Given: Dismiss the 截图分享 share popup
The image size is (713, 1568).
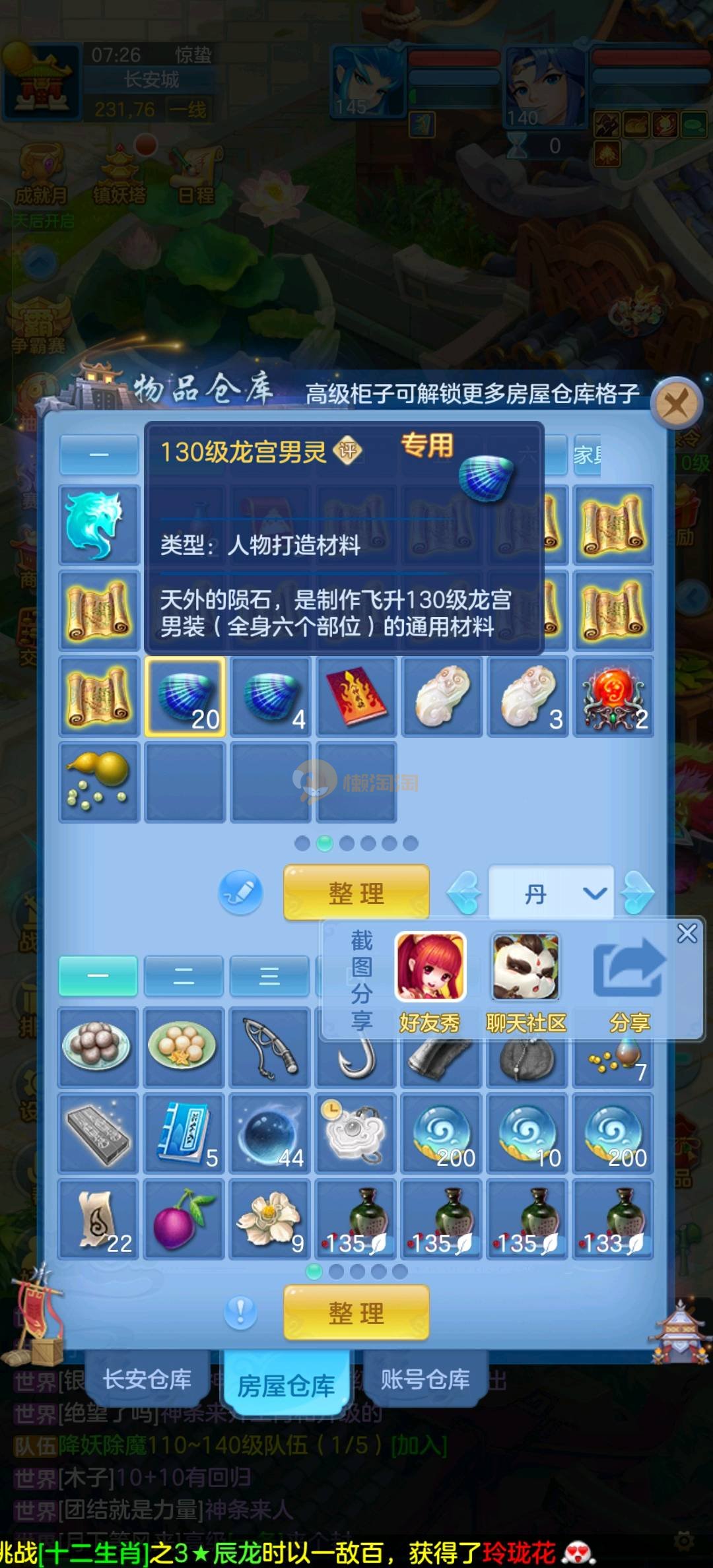Looking at the screenshot, I should 687,933.
